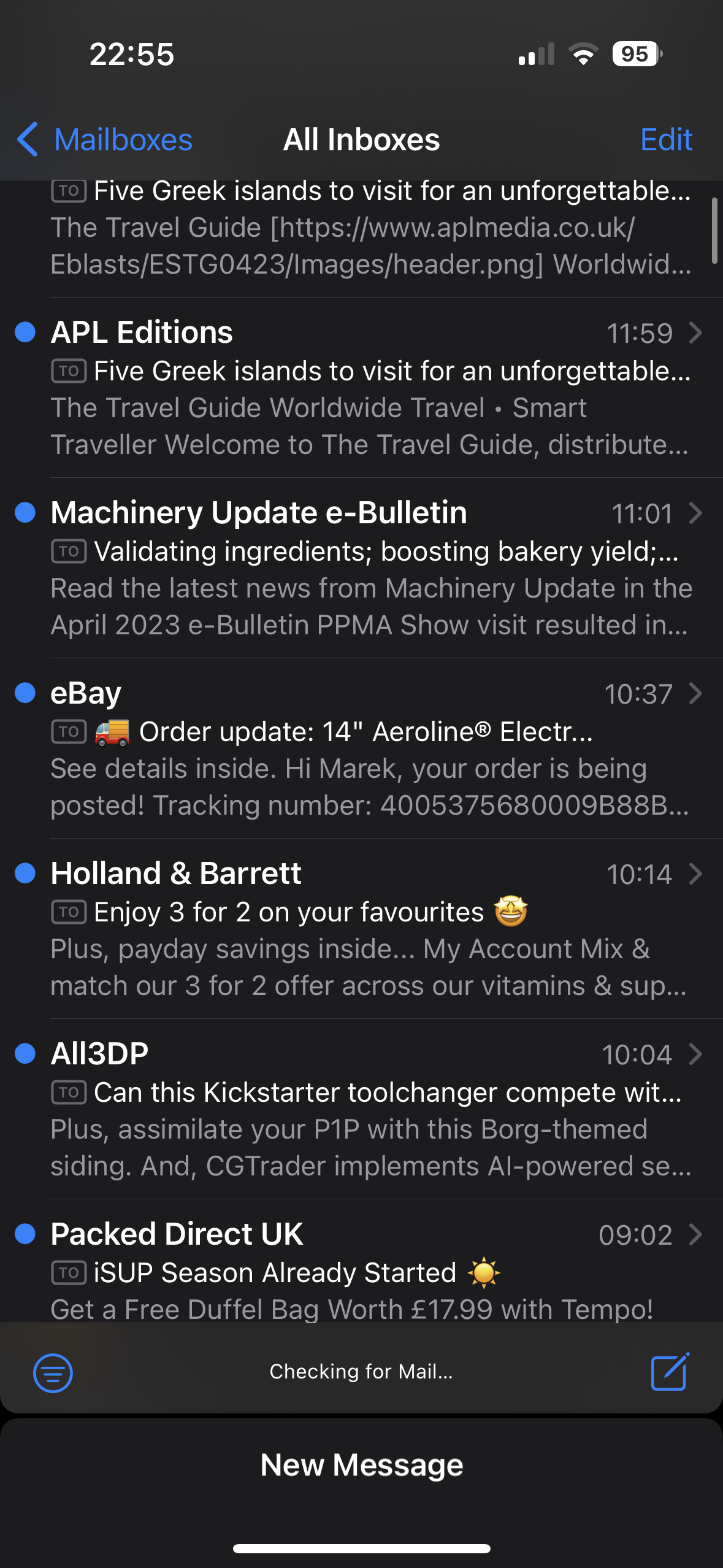The width and height of the screenshot is (723, 1568).
Task: Read the Holland & Barrett email
Action: 368,929
